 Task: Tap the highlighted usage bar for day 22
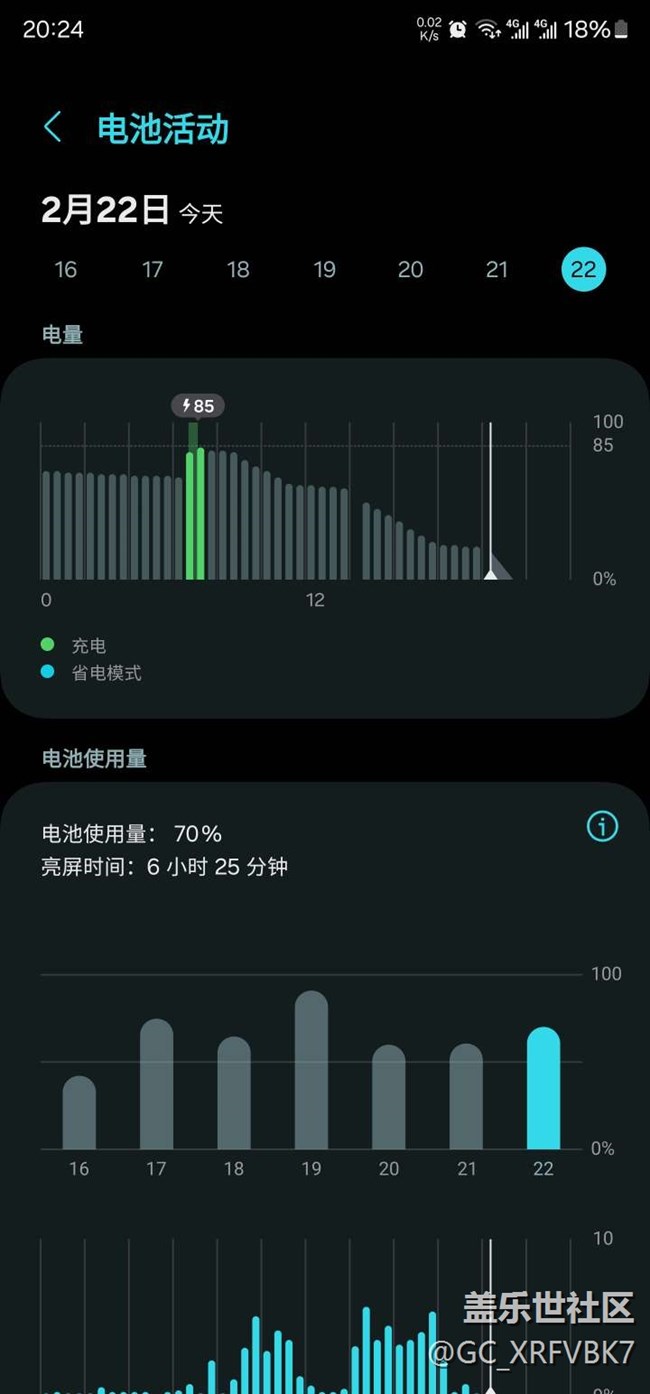[544, 1088]
